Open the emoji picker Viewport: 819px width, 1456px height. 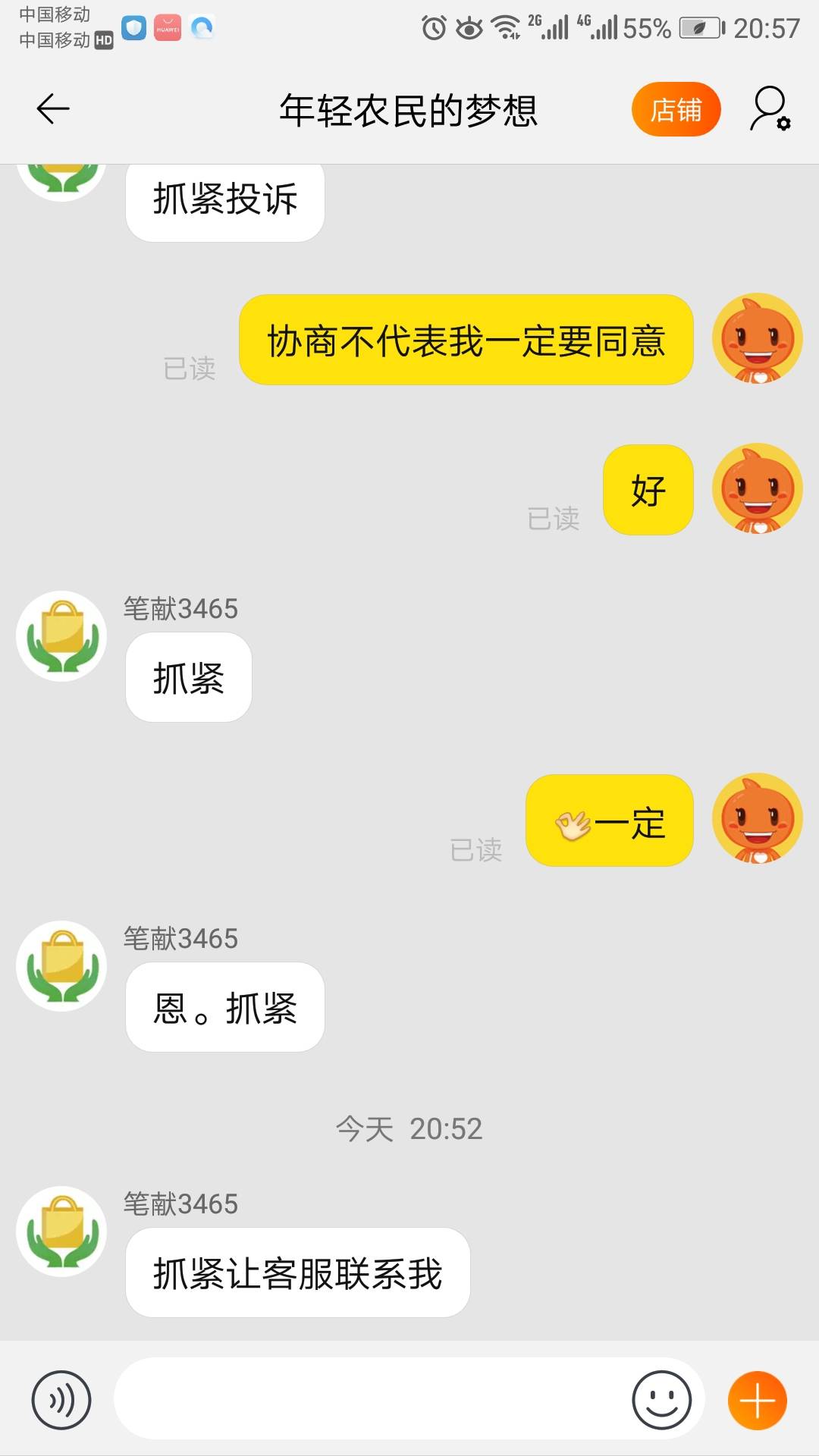click(661, 1400)
